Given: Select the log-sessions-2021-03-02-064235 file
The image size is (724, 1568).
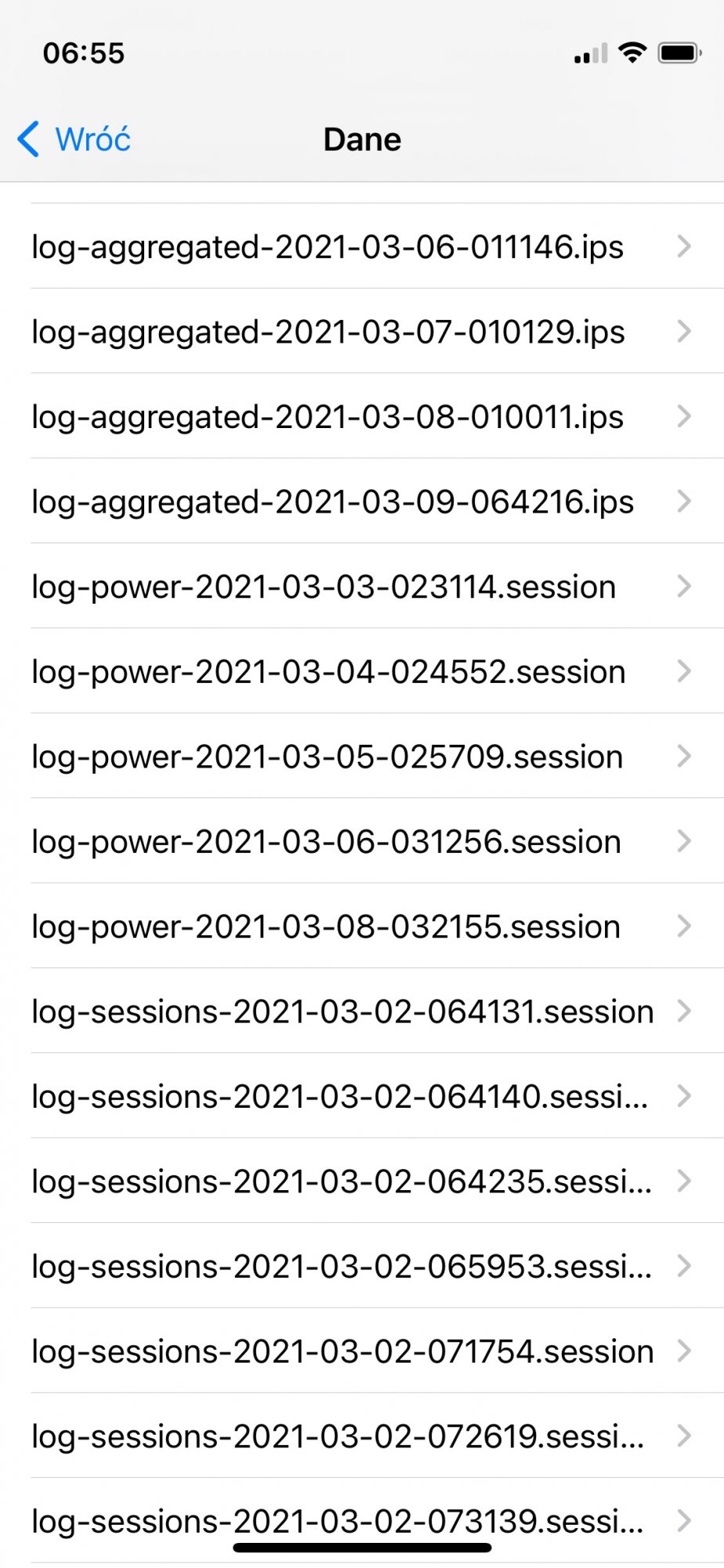Looking at the screenshot, I should tap(342, 1181).
